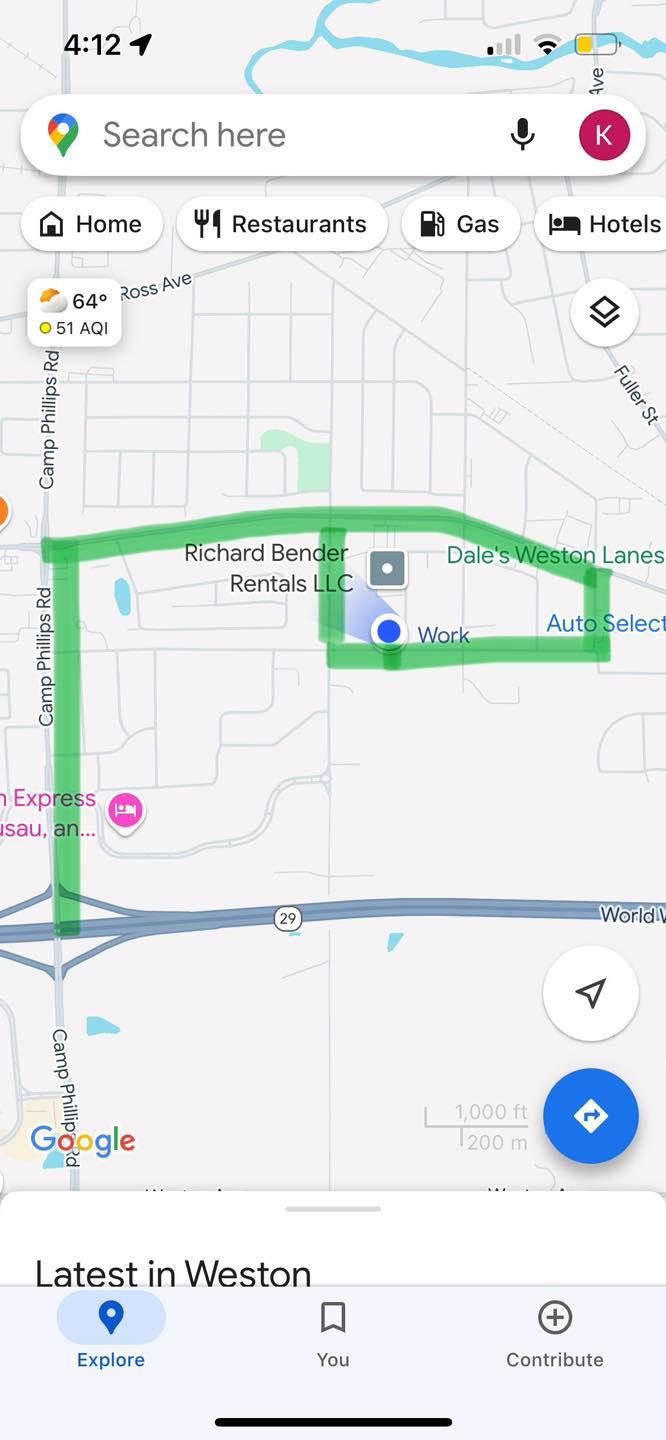Filter by Restaurants chip
This screenshot has height=1440, width=666.
pyautogui.click(x=282, y=224)
